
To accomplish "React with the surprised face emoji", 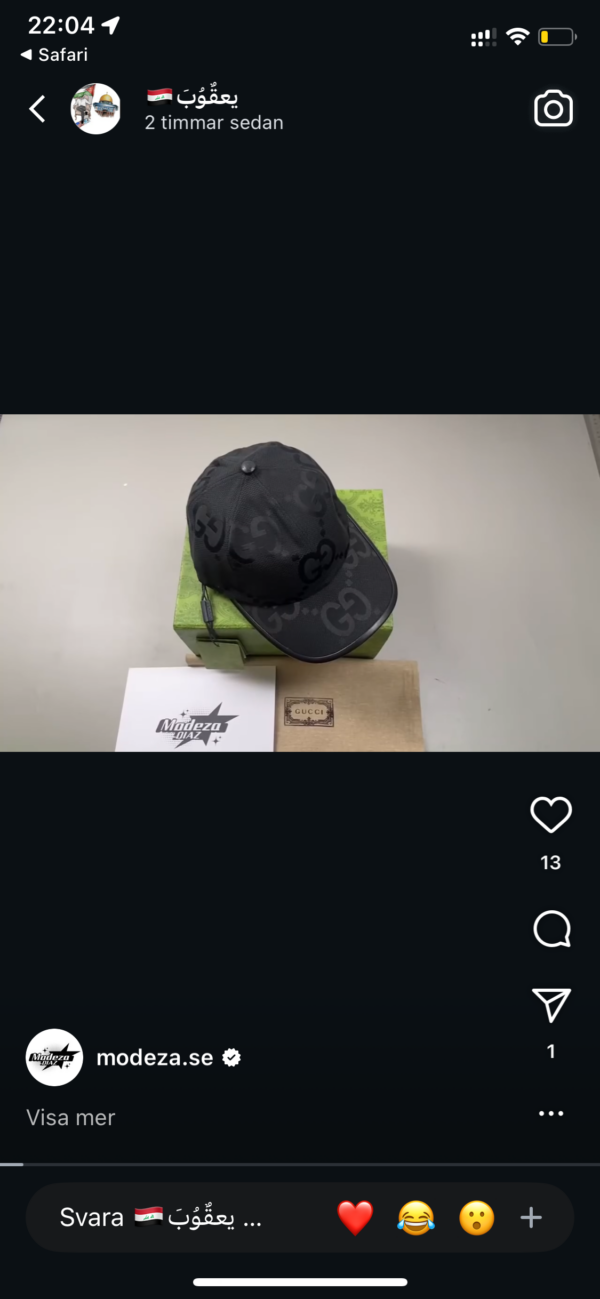I will (477, 1217).
